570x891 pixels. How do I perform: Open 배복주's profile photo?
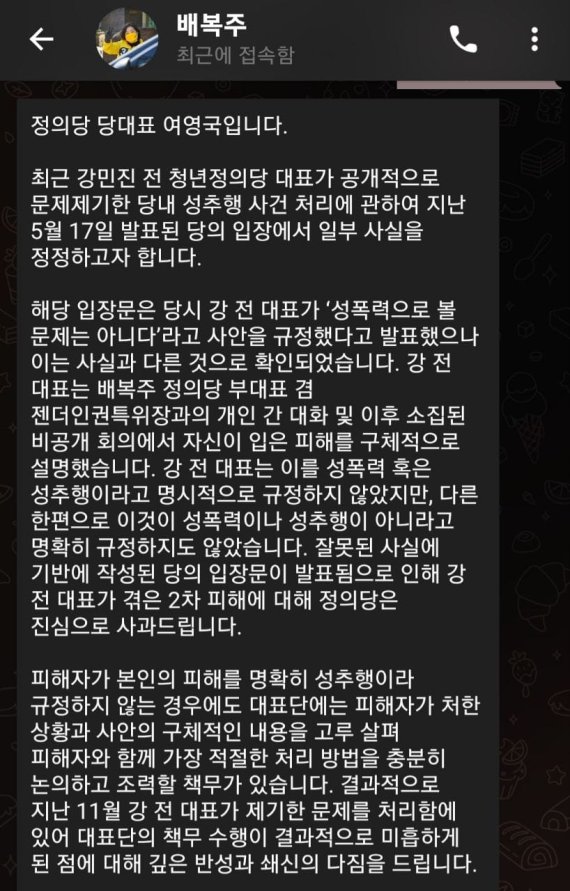(127, 39)
